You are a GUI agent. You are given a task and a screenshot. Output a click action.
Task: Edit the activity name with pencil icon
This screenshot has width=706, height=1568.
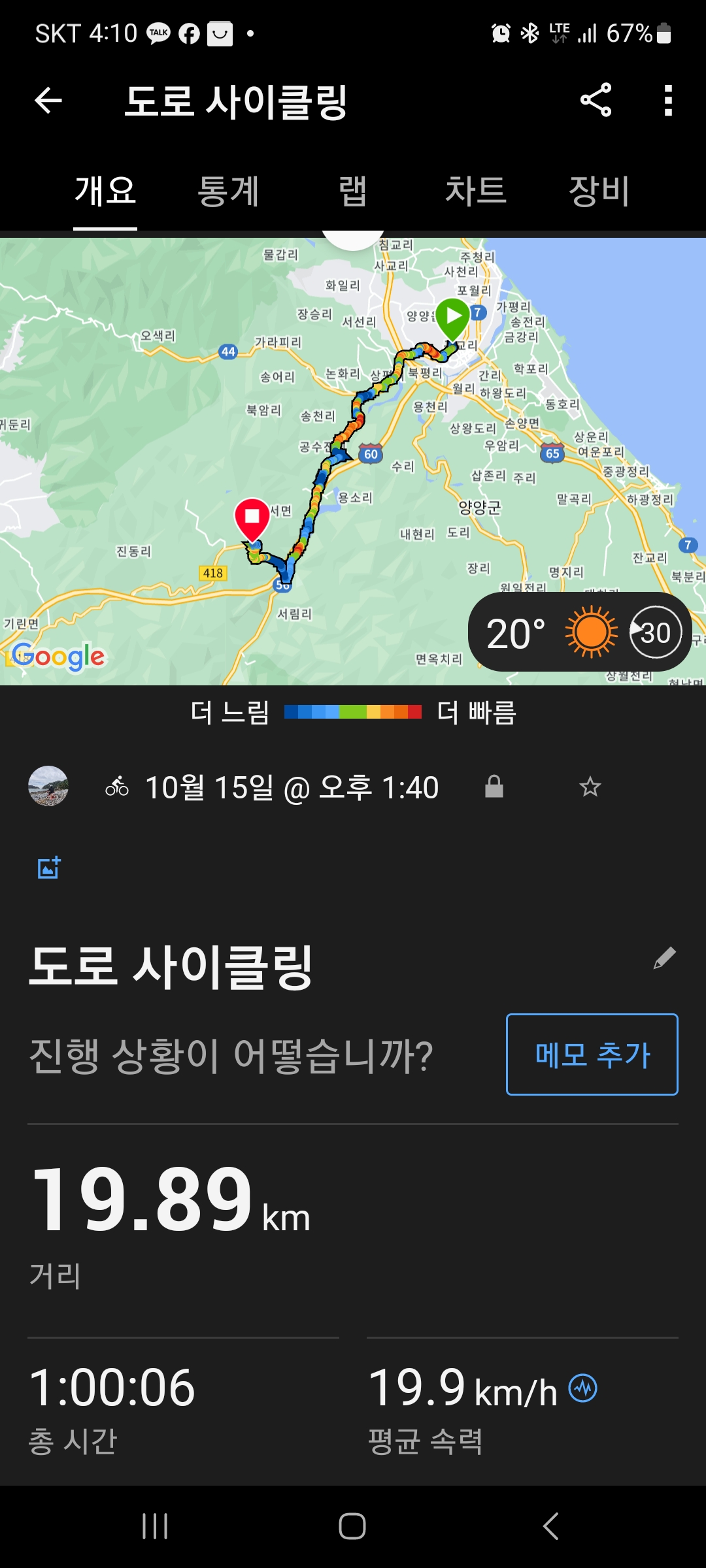tap(664, 958)
